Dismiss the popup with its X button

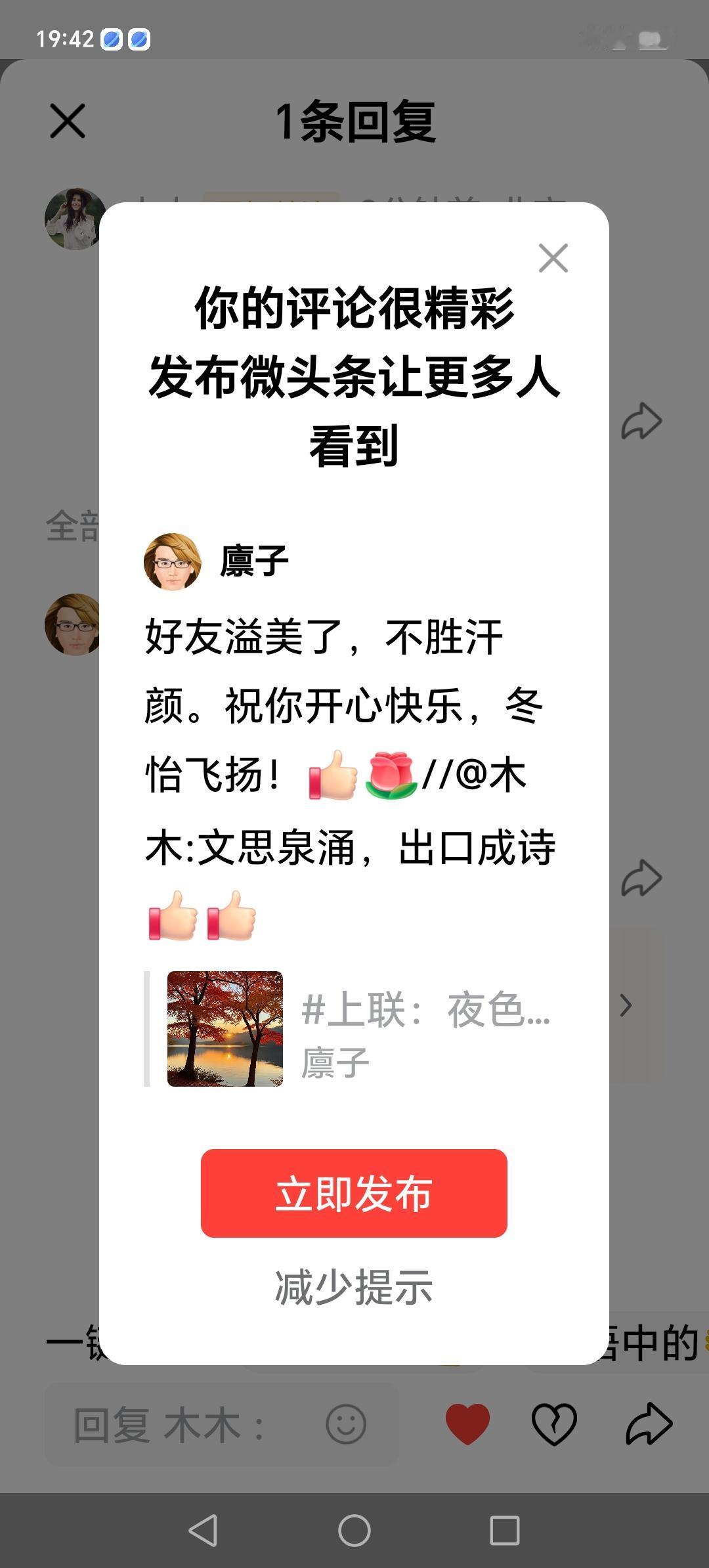pyautogui.click(x=553, y=259)
